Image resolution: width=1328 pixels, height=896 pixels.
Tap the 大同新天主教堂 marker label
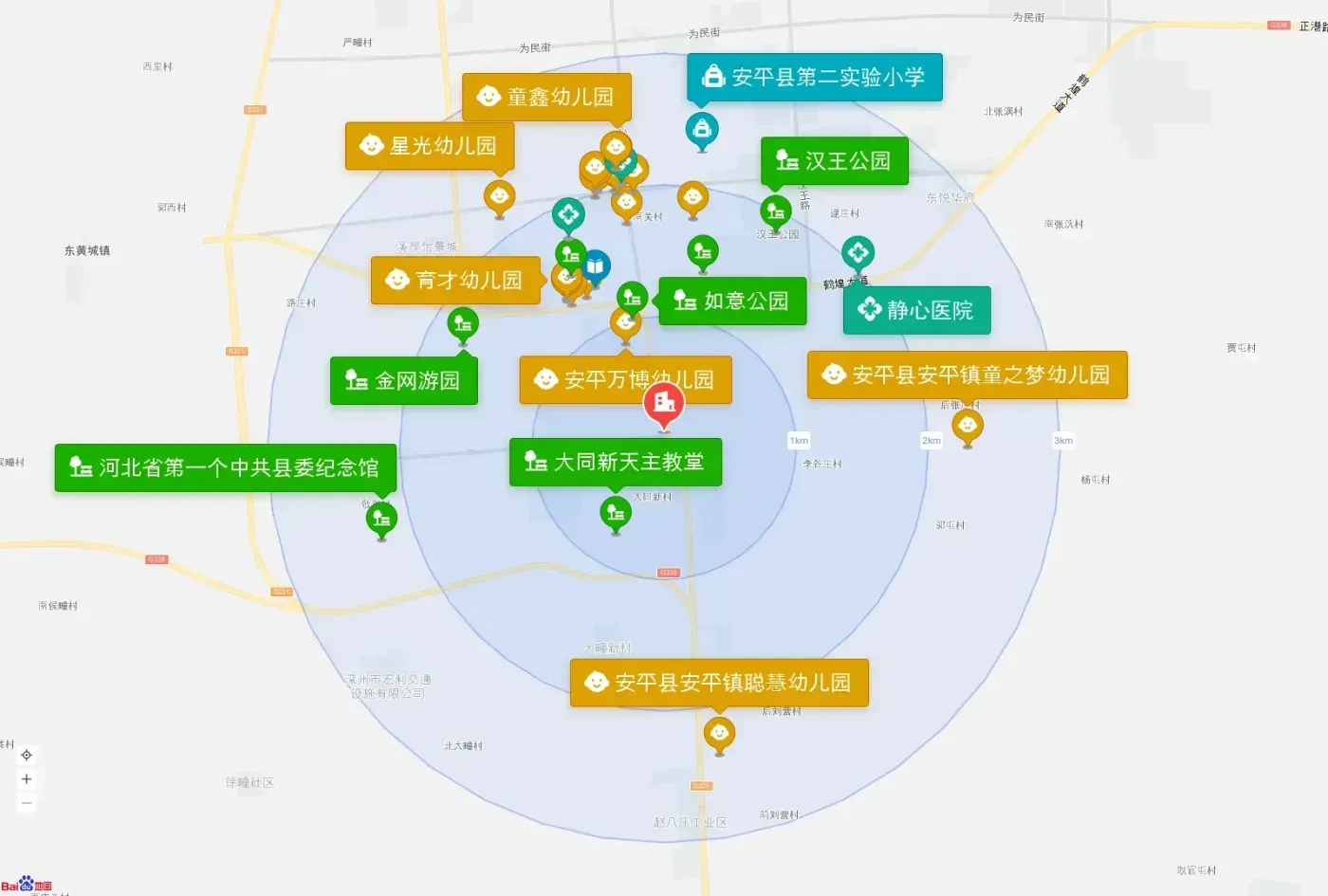tap(616, 463)
